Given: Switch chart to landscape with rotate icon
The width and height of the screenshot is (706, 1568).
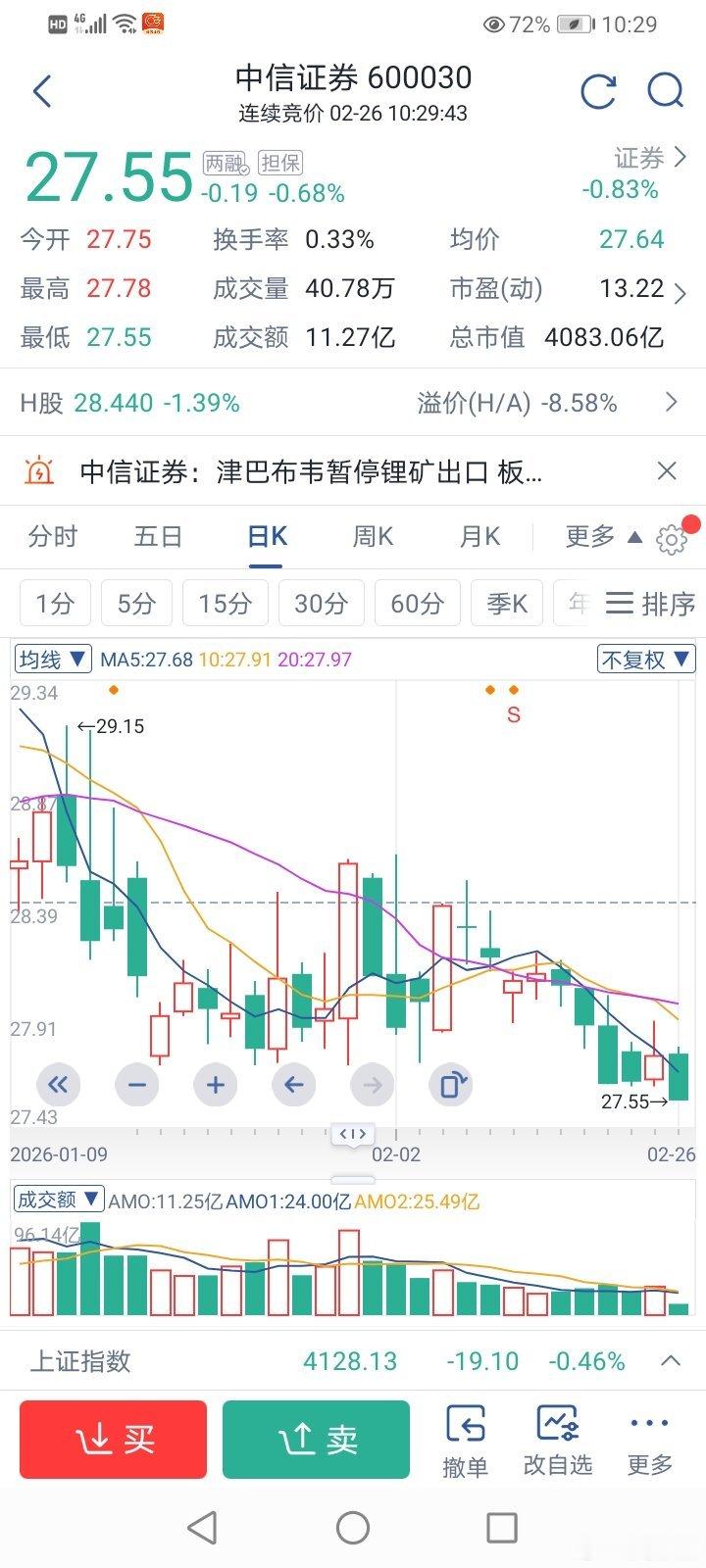Looking at the screenshot, I should point(450,1085).
